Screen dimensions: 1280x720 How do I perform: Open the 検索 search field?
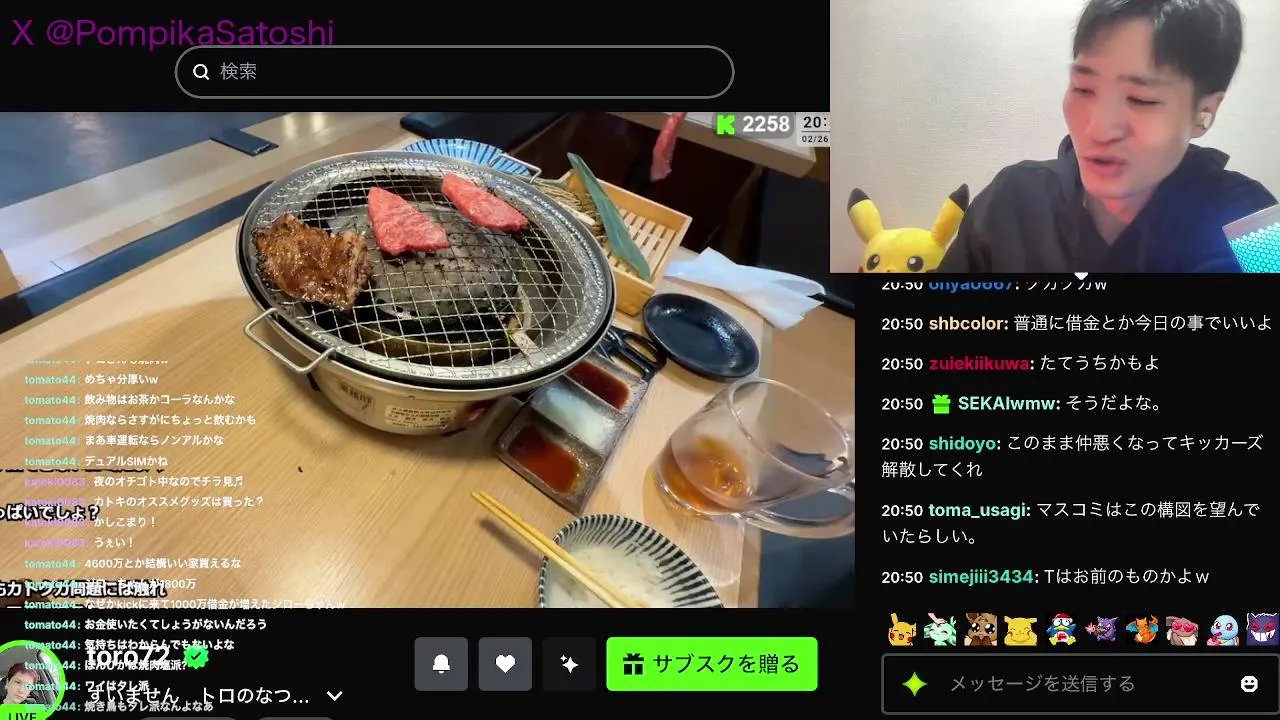(x=454, y=72)
